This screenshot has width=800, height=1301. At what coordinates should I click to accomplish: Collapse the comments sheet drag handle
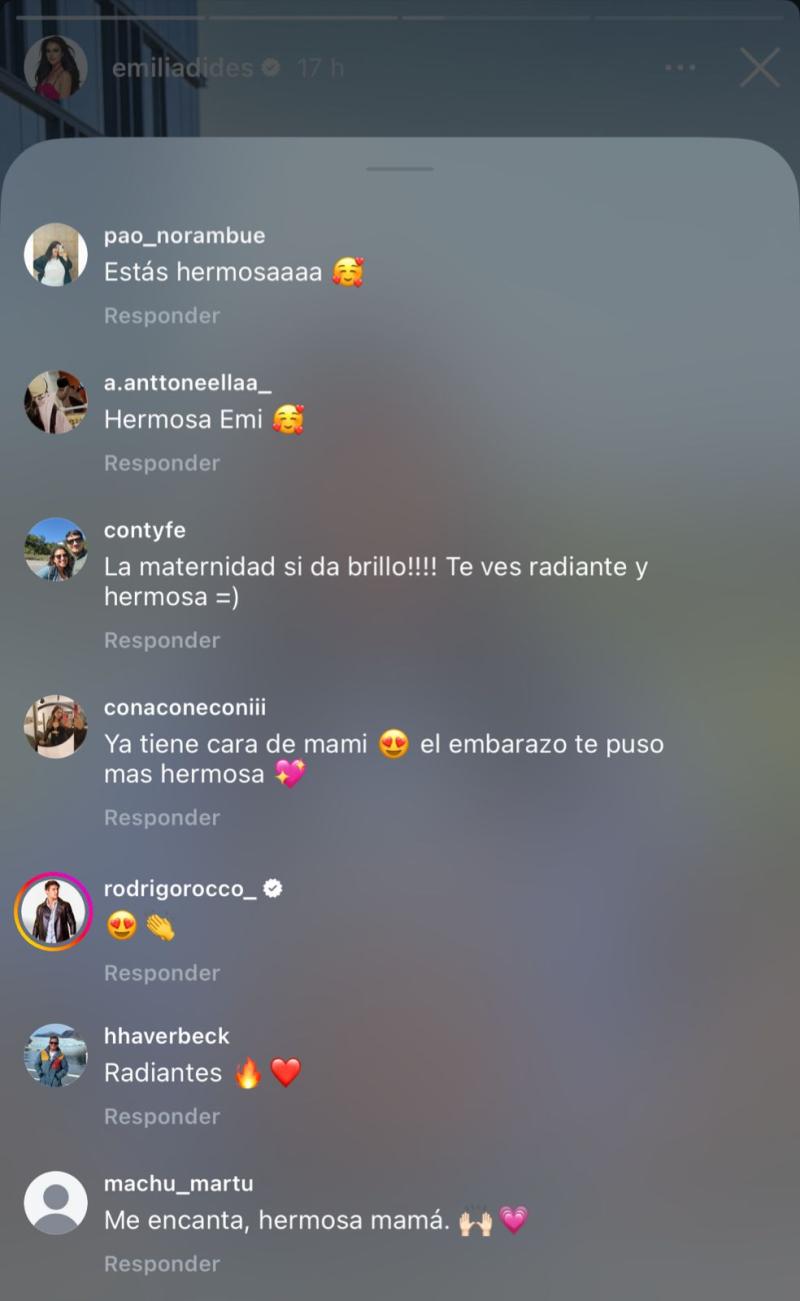(400, 169)
